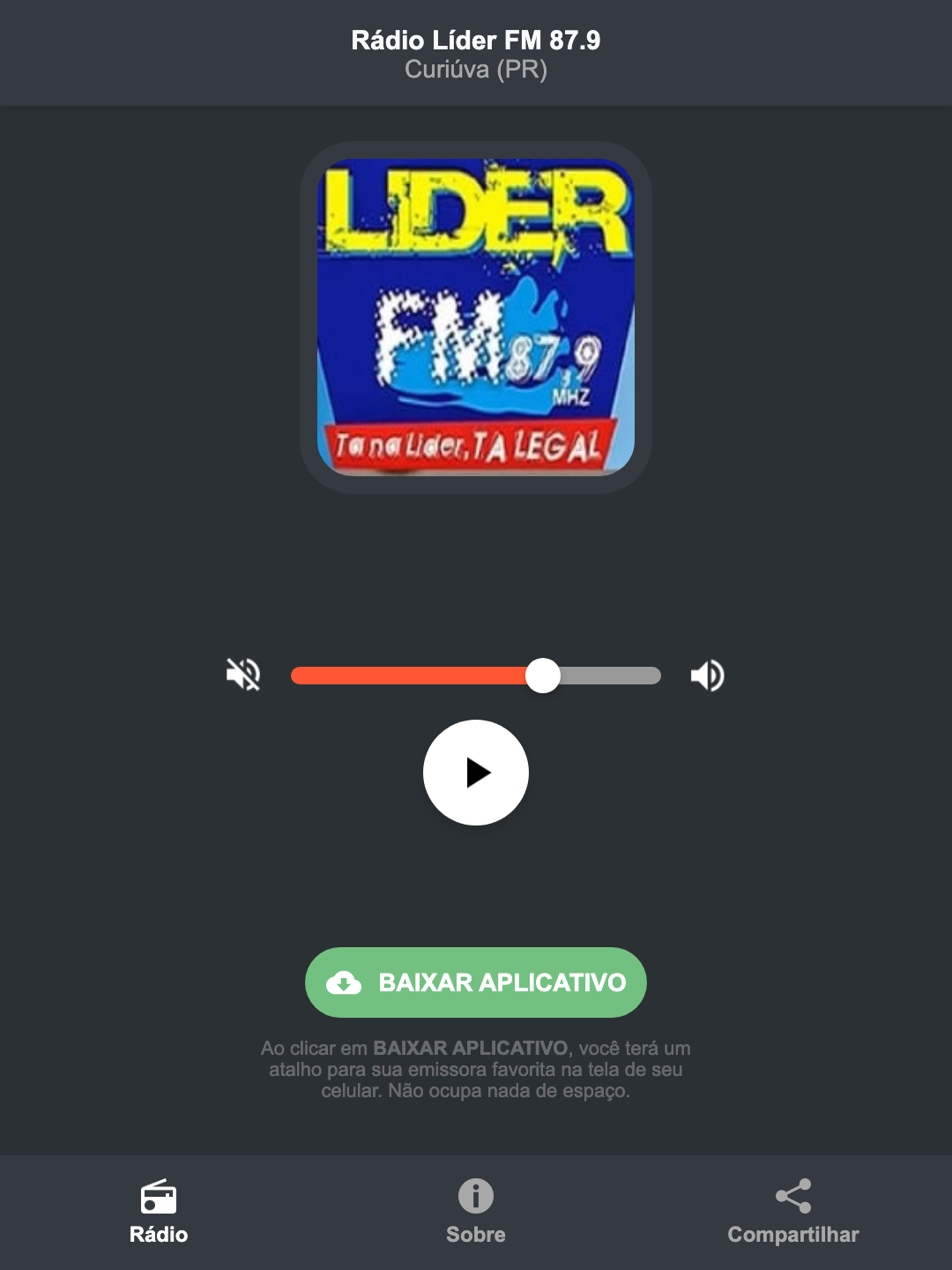The width and height of the screenshot is (952, 1270).
Task: Toggle playback with the white circle button
Action: (x=476, y=773)
